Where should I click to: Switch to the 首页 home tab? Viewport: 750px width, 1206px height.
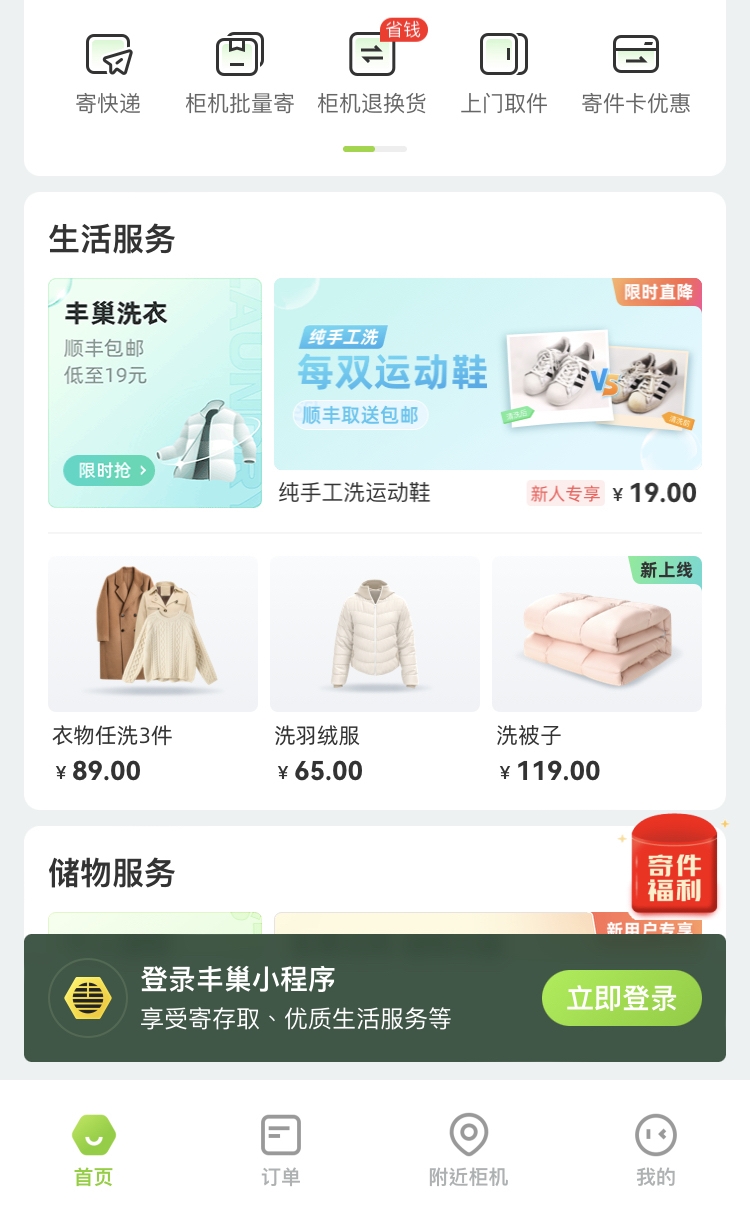click(94, 1148)
